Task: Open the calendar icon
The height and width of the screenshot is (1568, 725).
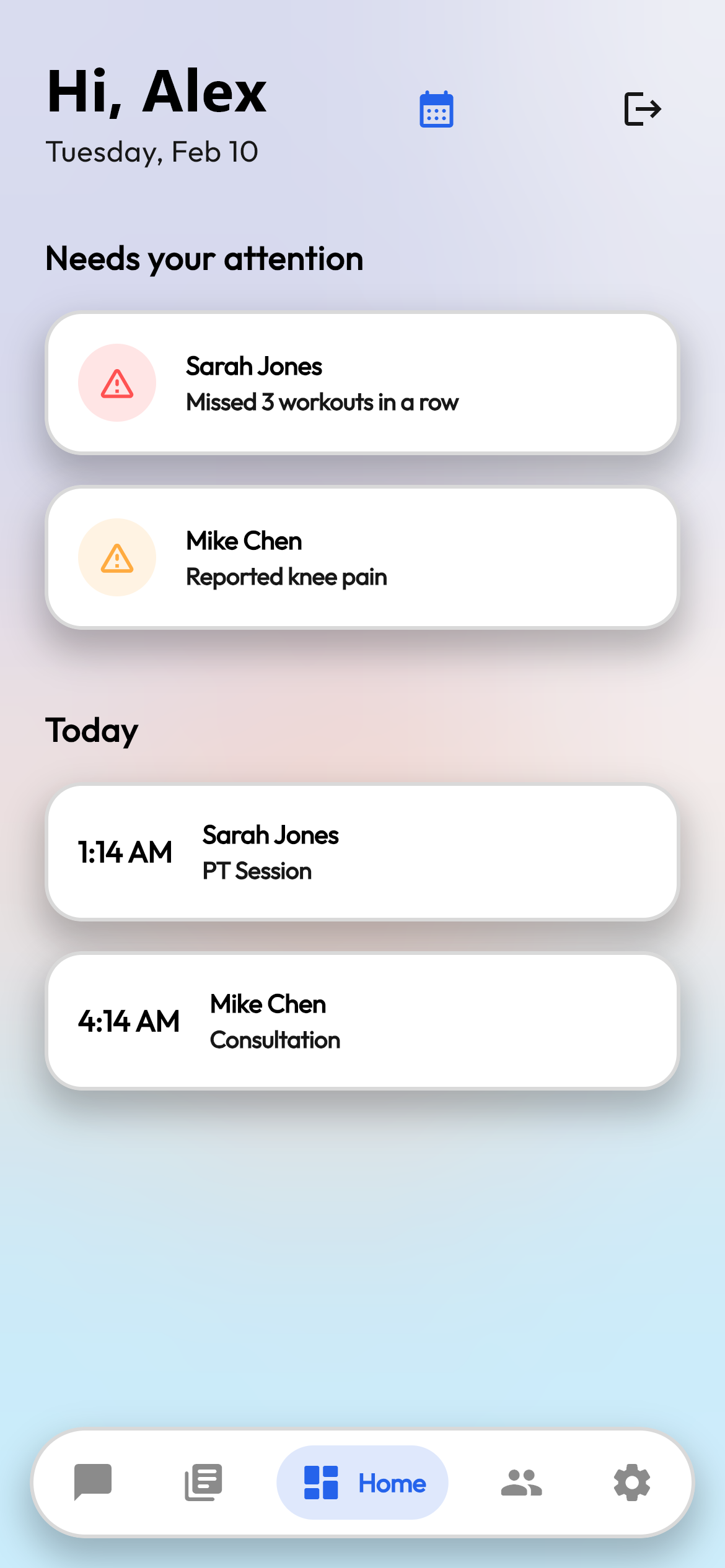Action: 436,108
